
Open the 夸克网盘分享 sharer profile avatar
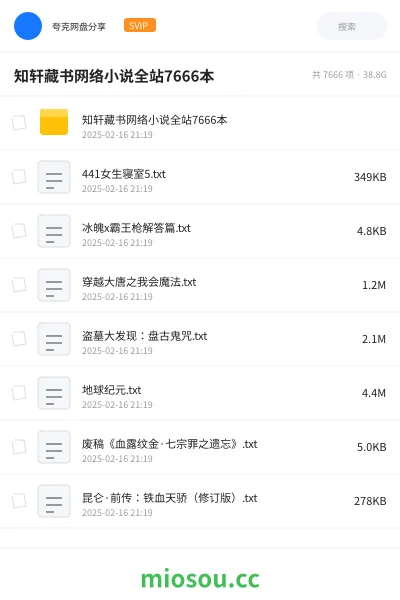pos(28,26)
